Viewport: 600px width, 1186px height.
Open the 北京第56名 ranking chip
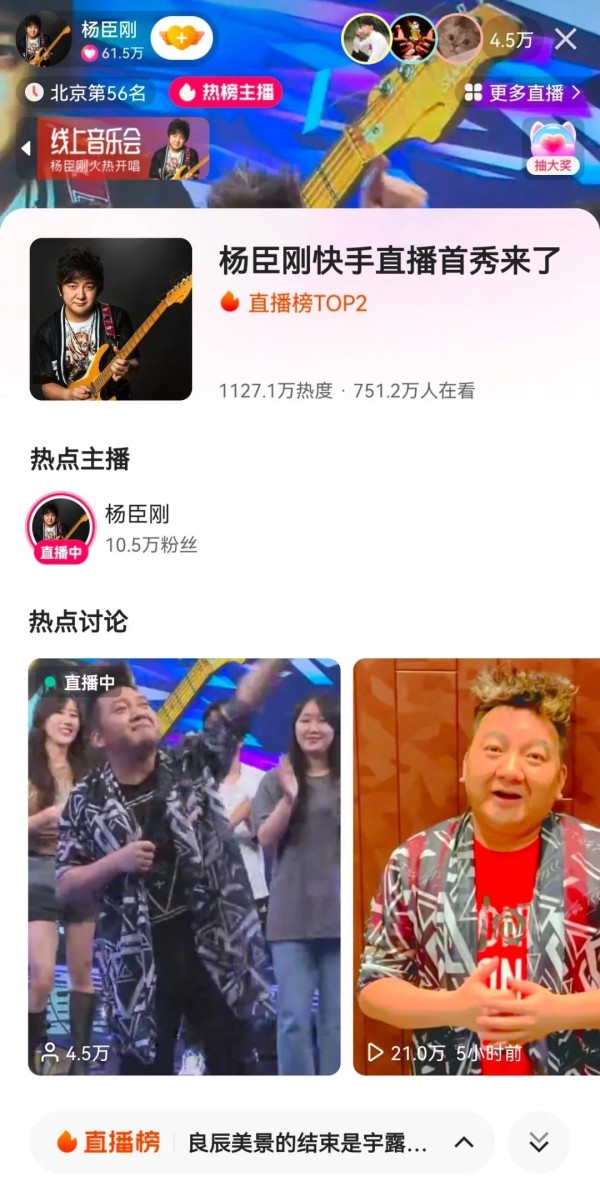tap(87, 93)
